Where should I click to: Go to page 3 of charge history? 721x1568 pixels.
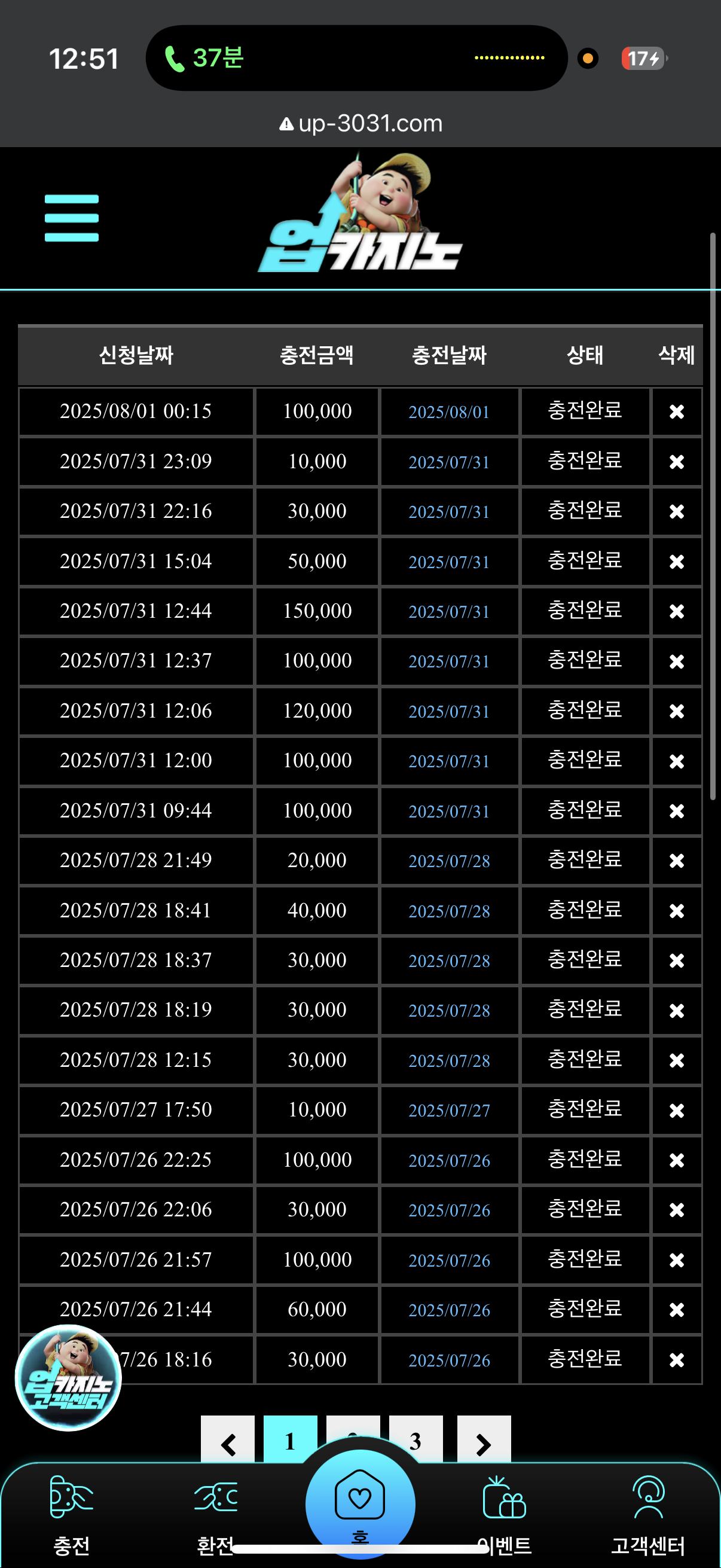pyautogui.click(x=416, y=1440)
